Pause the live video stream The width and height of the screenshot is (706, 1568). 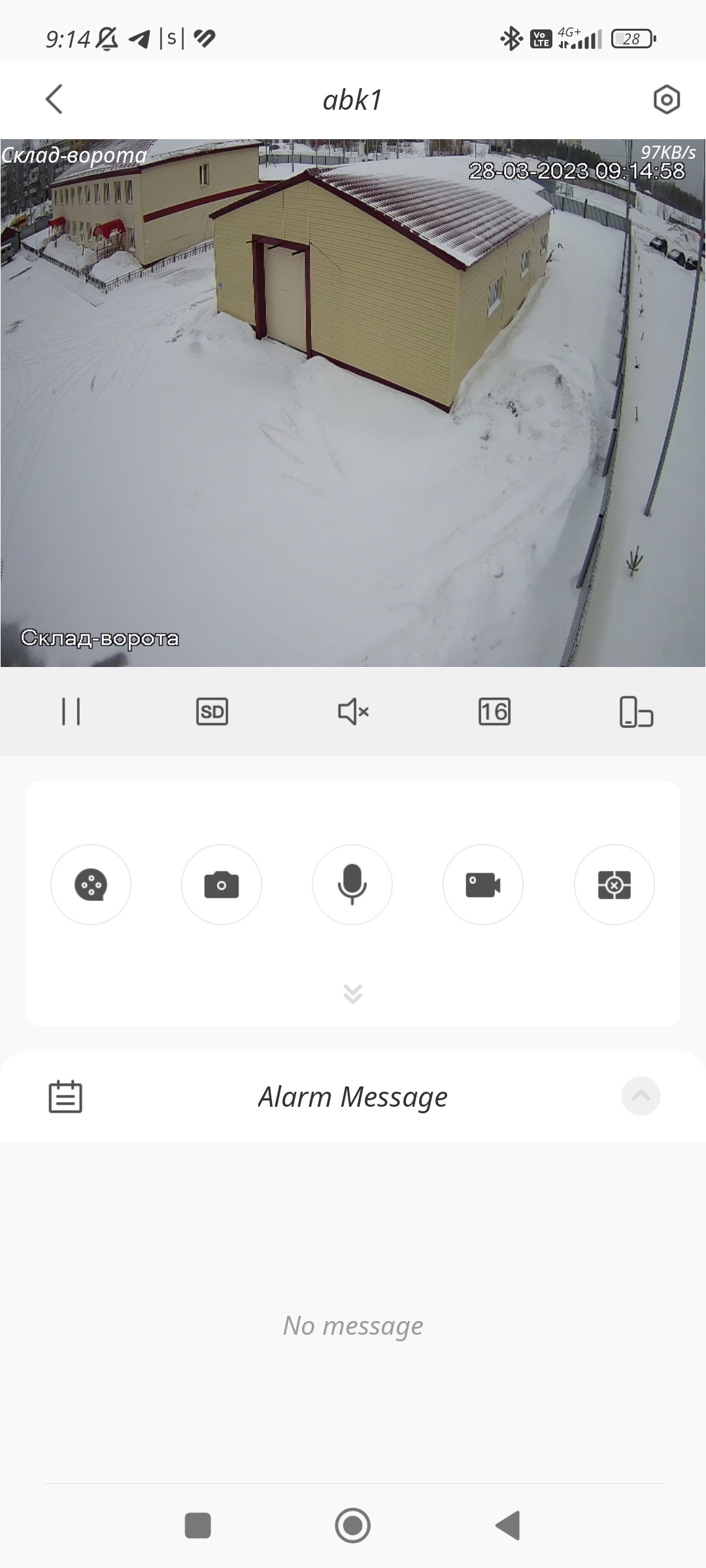coord(71,711)
